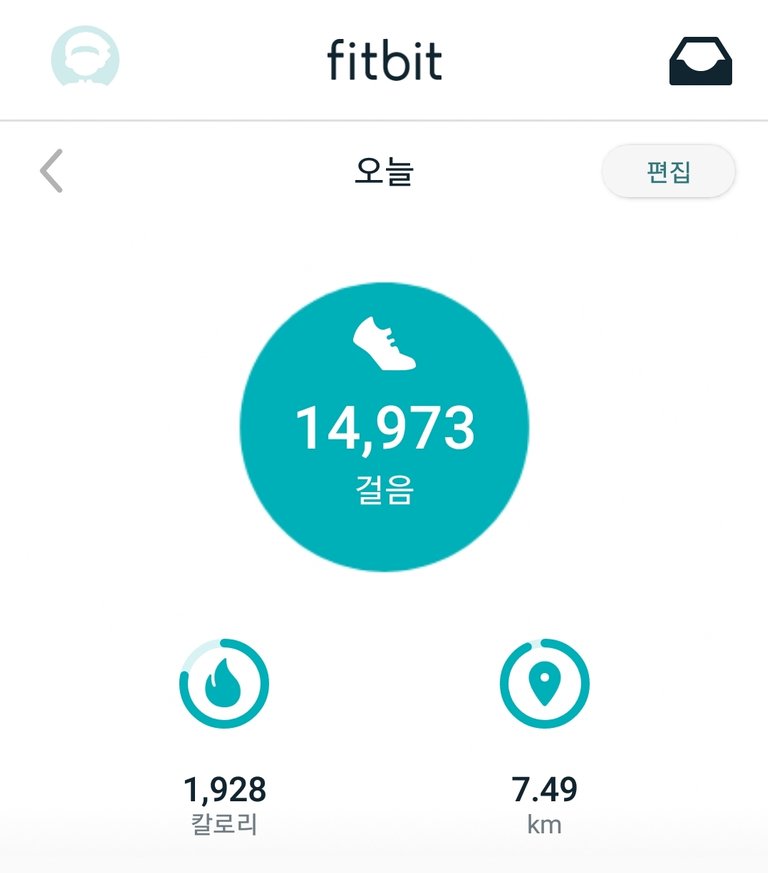The image size is (768, 873).
Task: Open the profile avatar icon
Action: (x=85, y=59)
